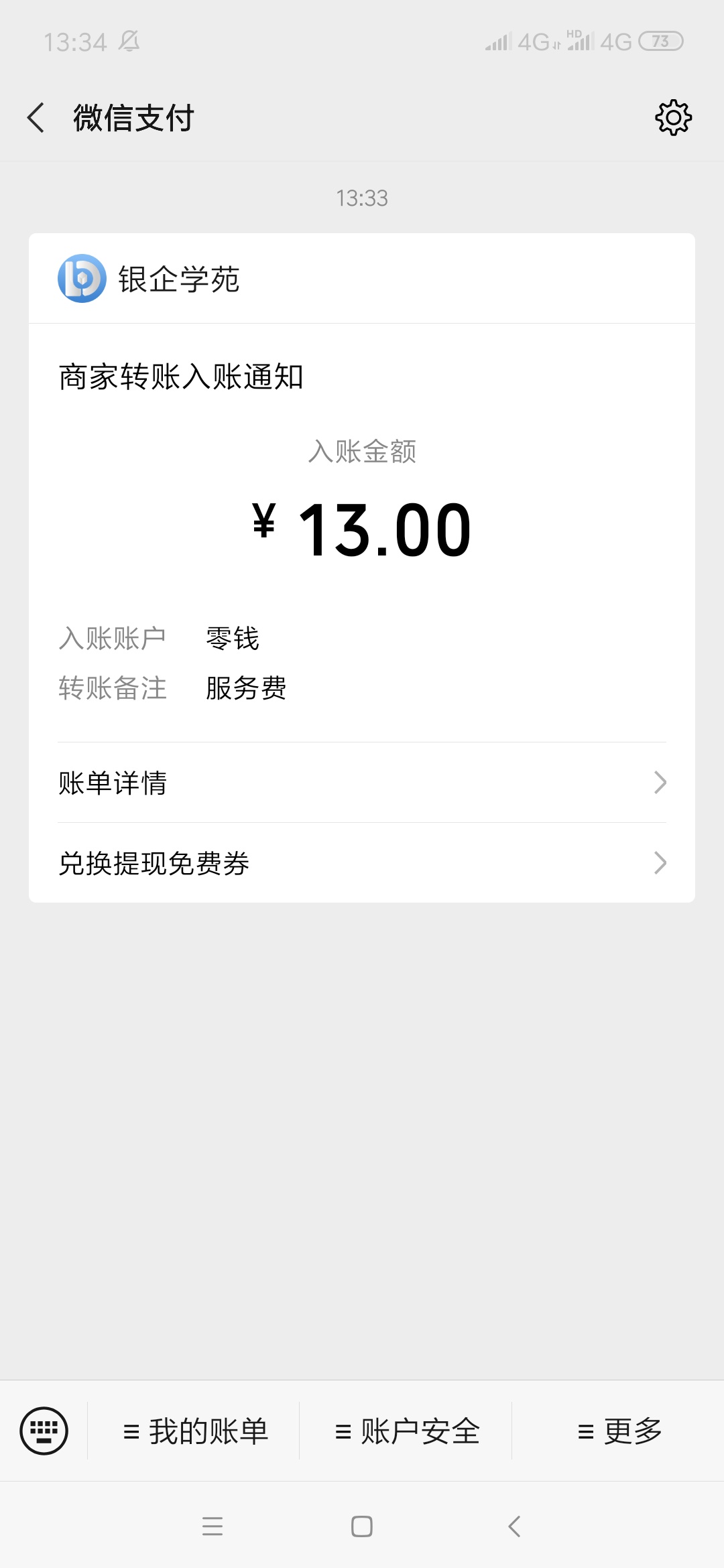Open 账户安全 menu

point(406,1431)
